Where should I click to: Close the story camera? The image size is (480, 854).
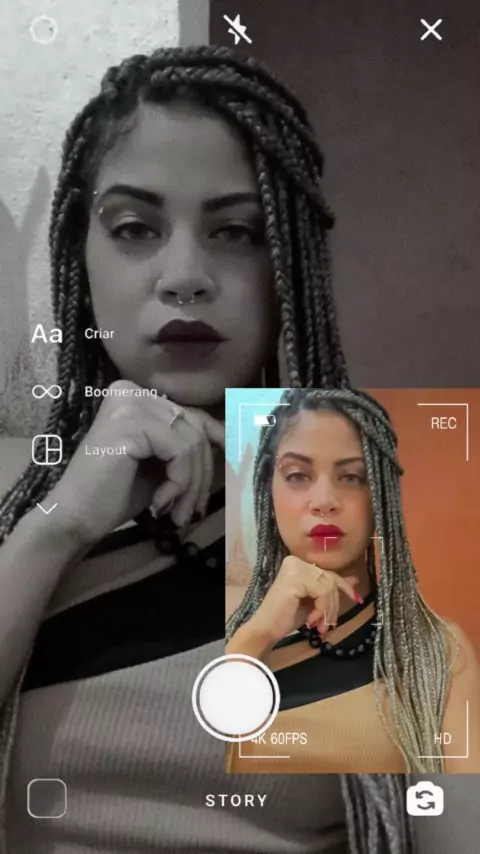click(431, 30)
